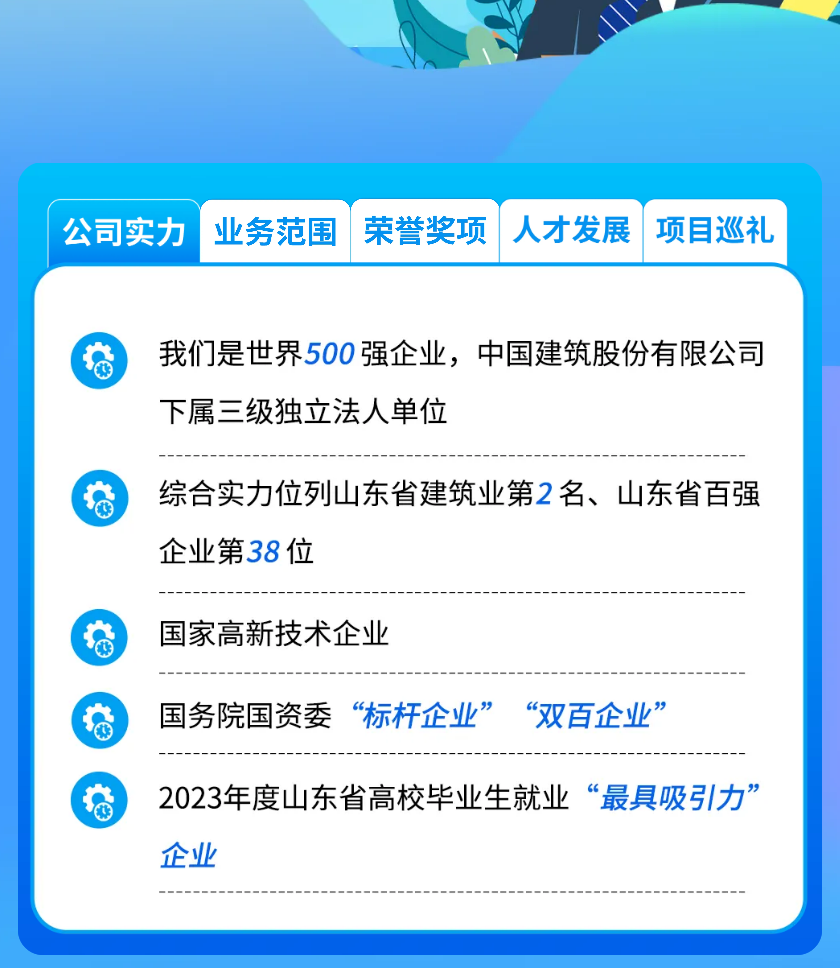Open the 荣誉奖项 tab
840x968 pixels.
425,232
